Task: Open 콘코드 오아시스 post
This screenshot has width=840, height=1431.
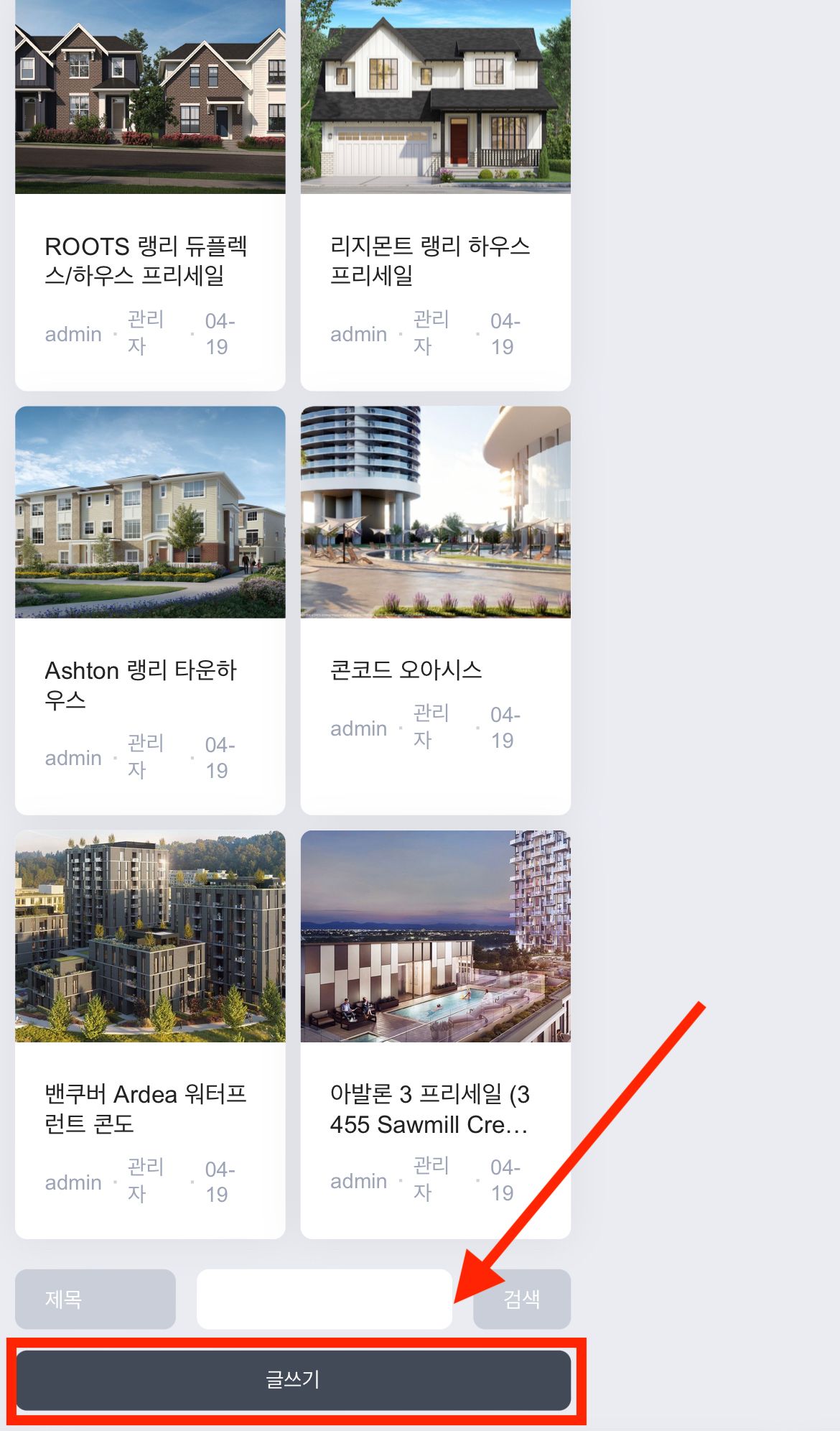Action: coord(406,670)
